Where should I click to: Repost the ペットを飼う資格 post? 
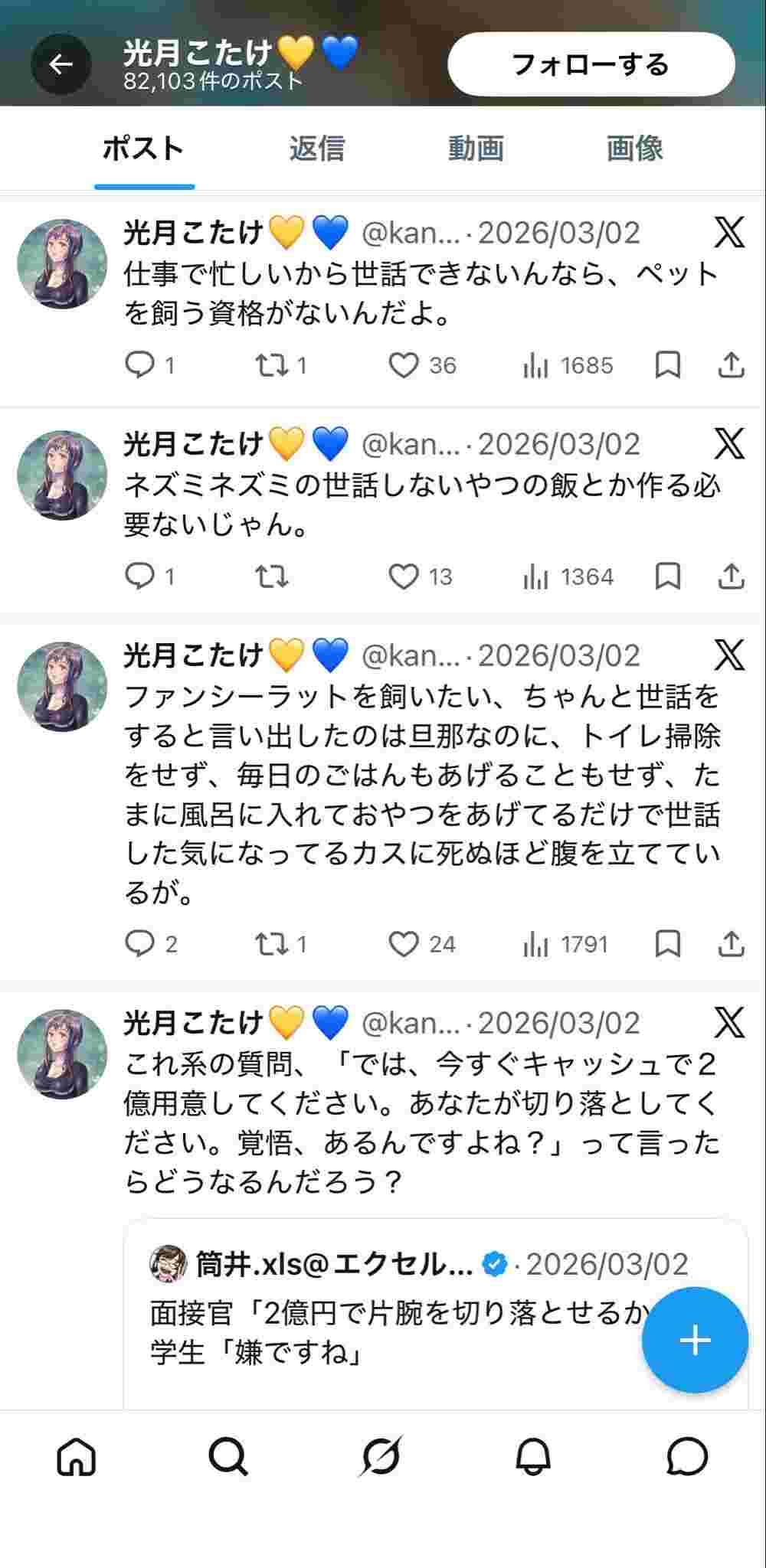(271, 366)
